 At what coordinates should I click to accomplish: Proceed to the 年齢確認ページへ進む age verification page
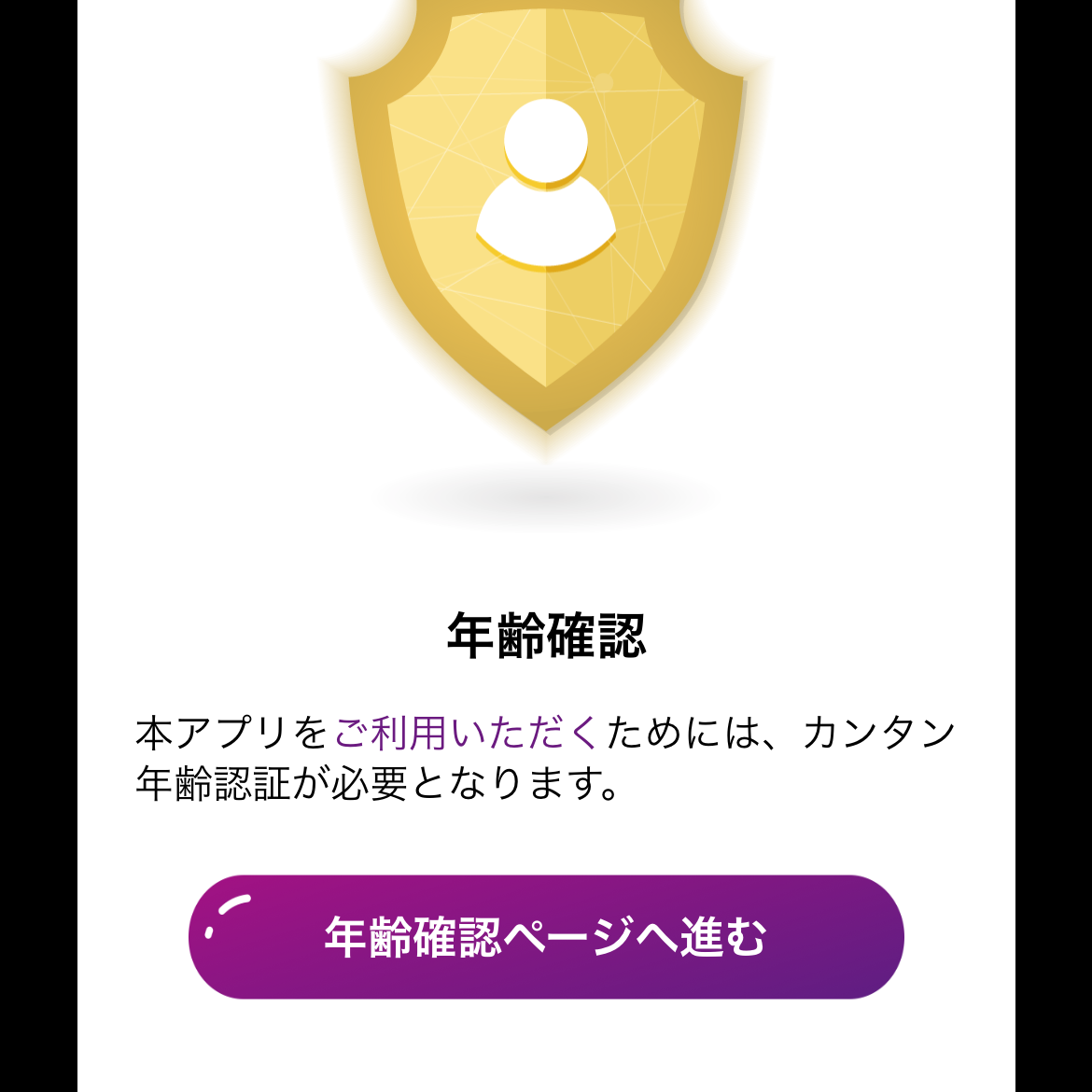tap(546, 937)
